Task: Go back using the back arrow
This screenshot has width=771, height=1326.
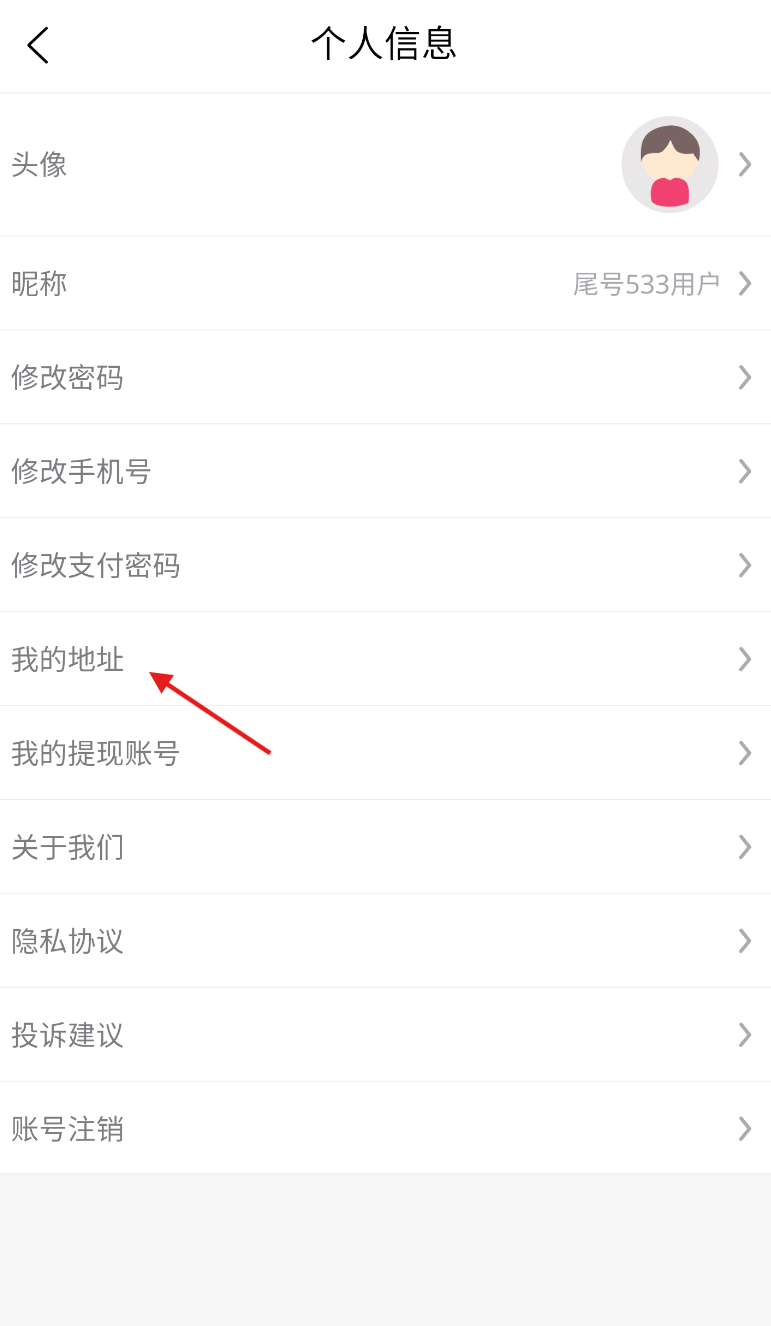Action: coord(38,45)
